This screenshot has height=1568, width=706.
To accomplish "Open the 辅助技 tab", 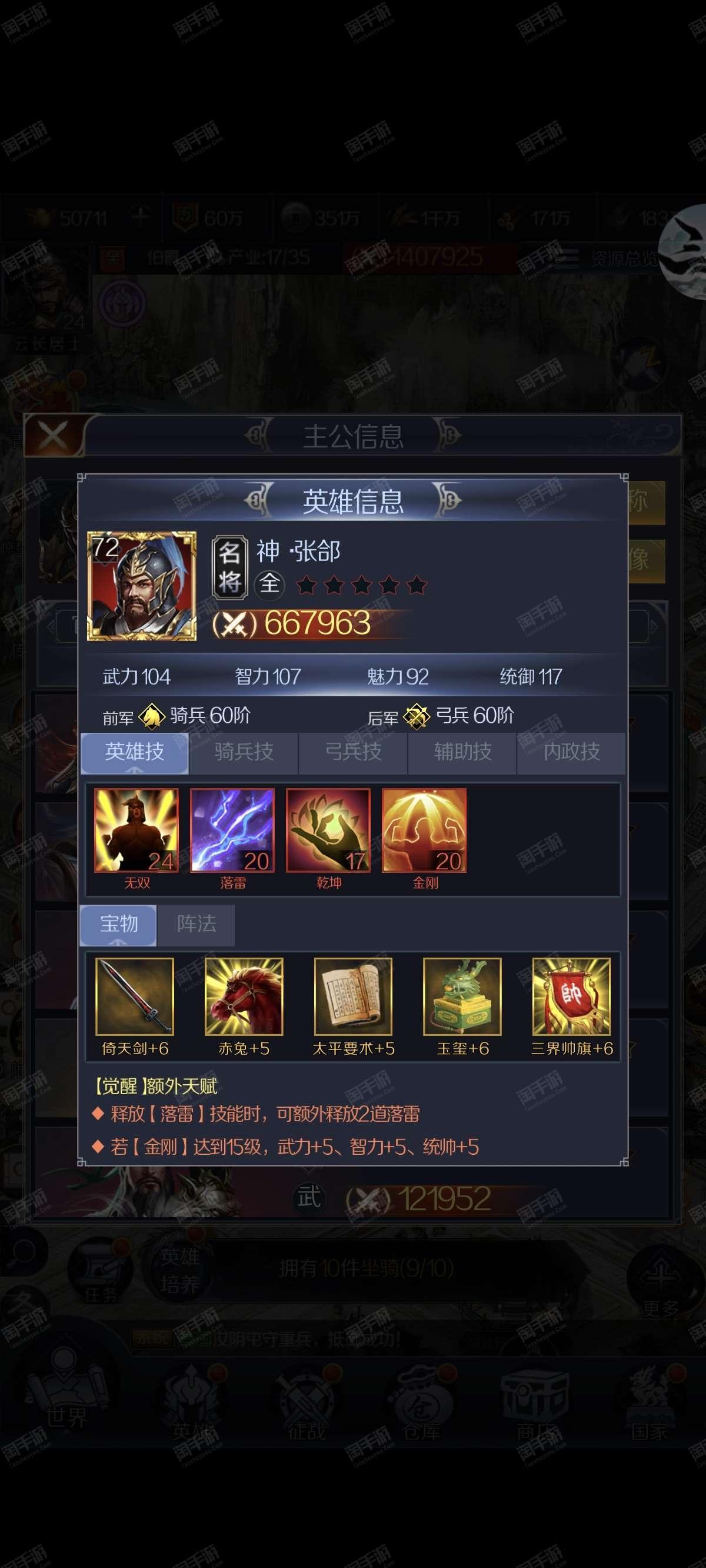I will coord(462,753).
